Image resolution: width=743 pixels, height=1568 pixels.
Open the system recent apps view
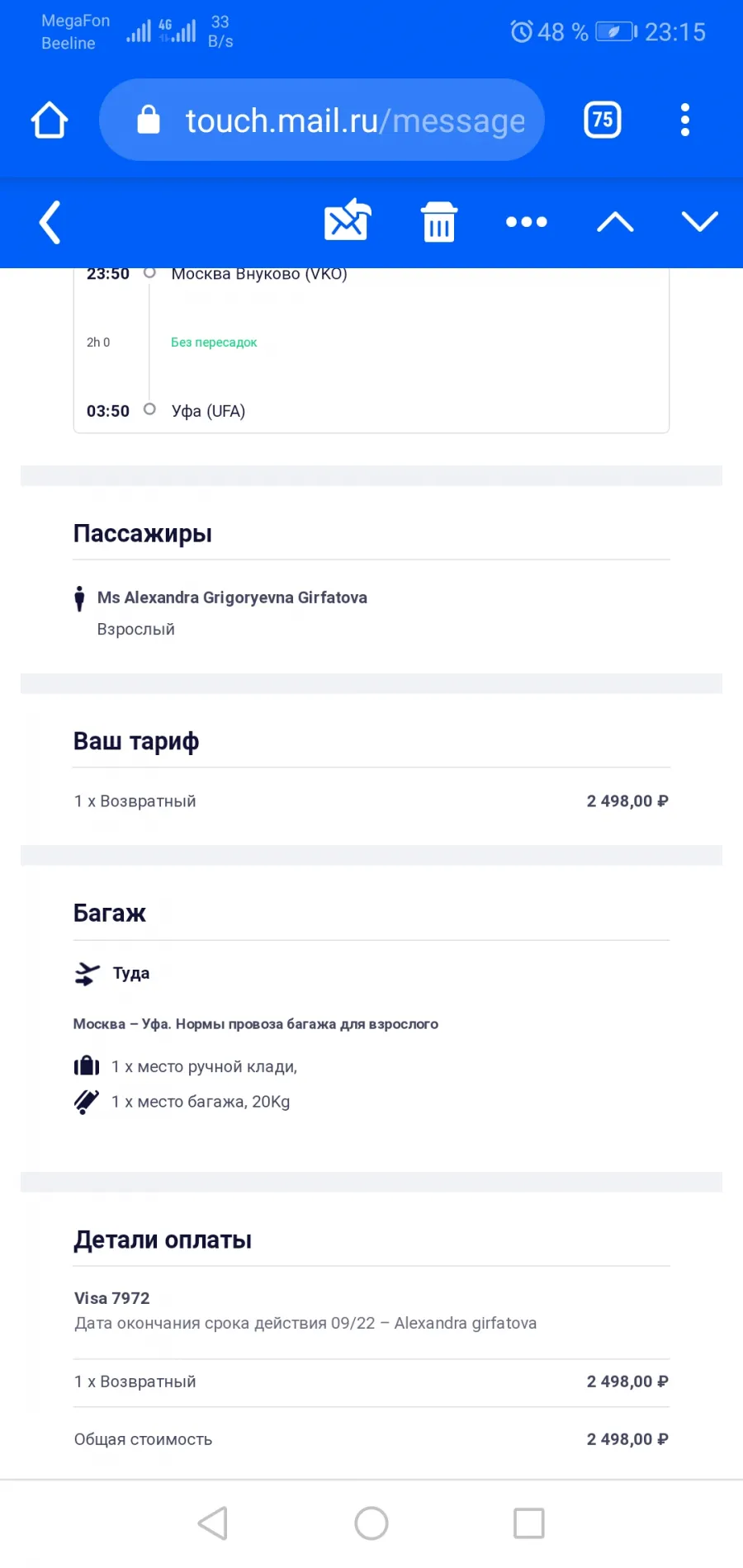529,1523
